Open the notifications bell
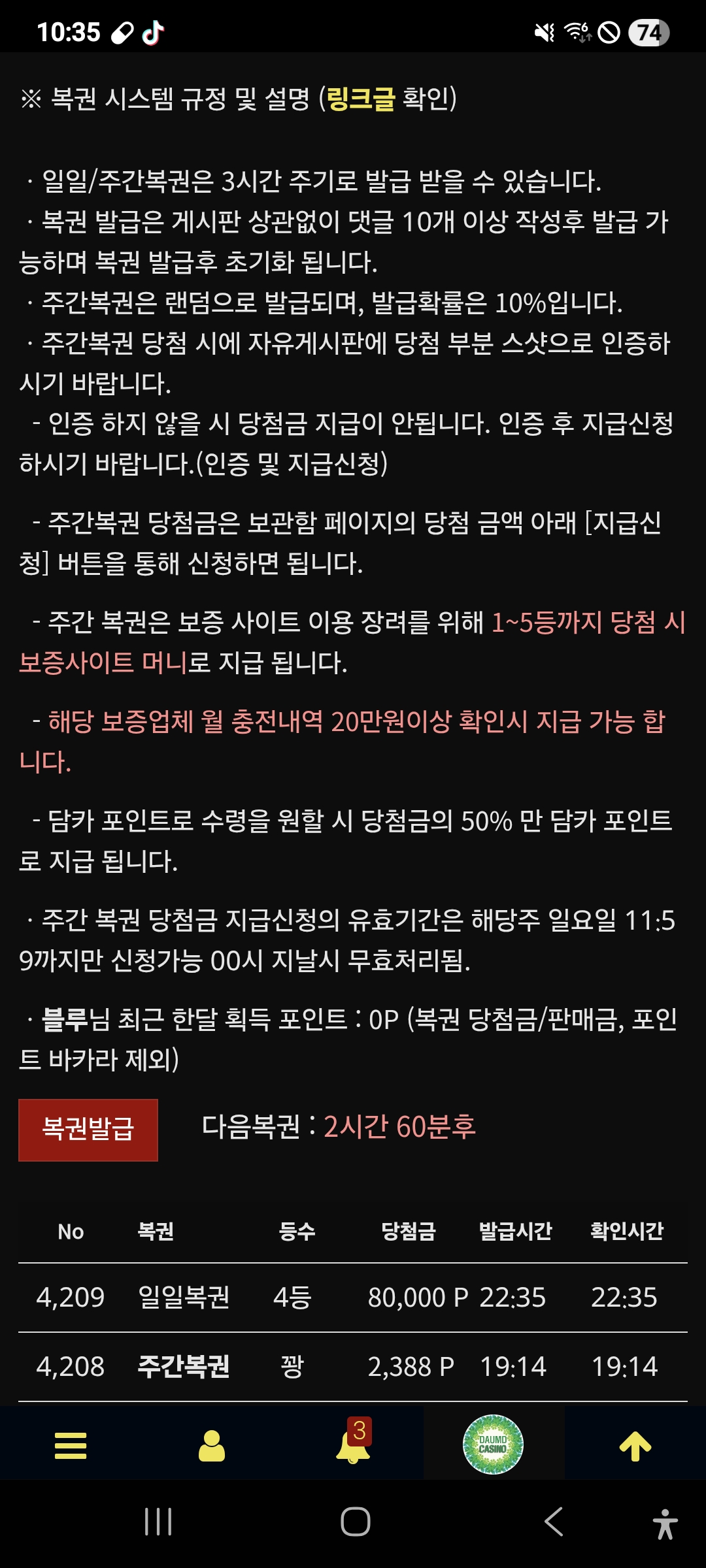 tap(353, 1445)
